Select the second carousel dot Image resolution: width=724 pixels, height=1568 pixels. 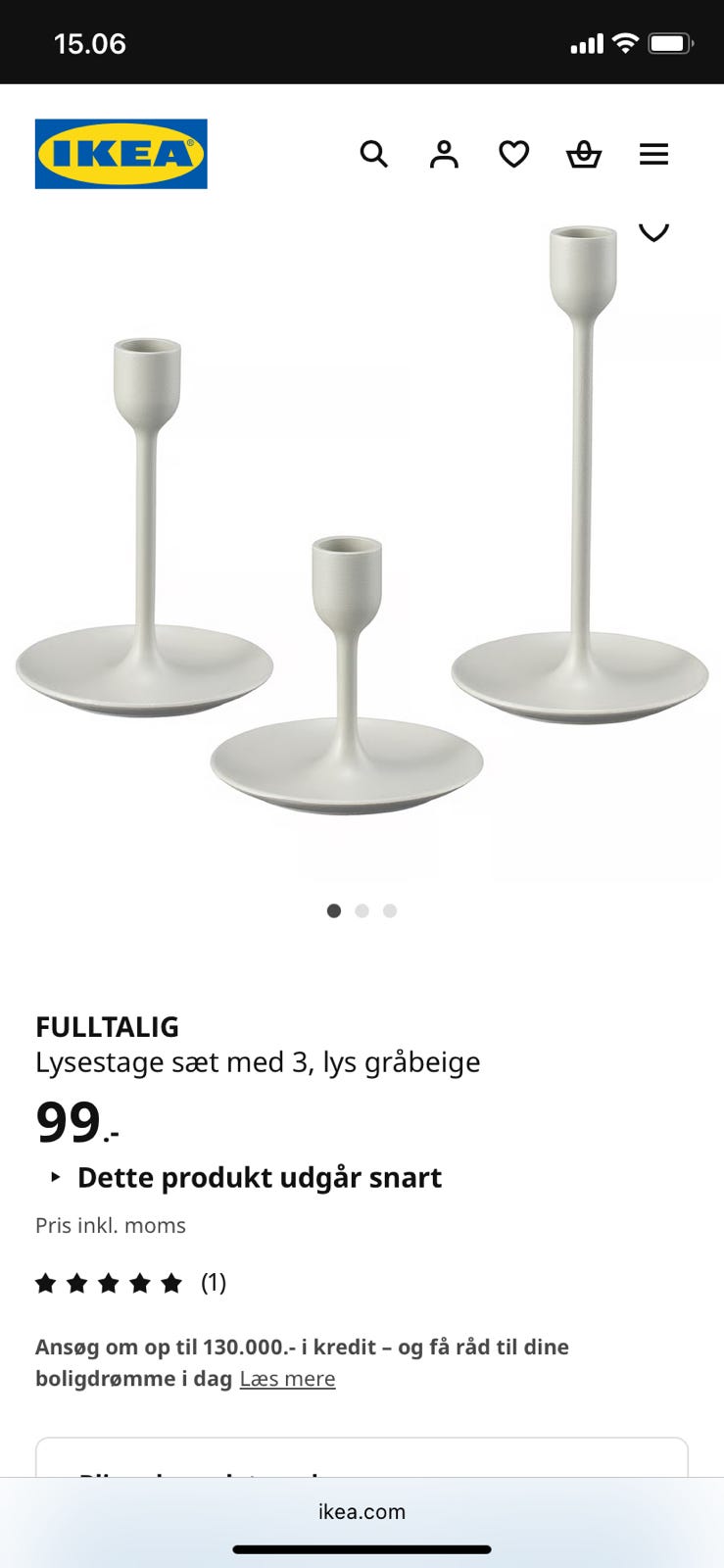coord(362,910)
